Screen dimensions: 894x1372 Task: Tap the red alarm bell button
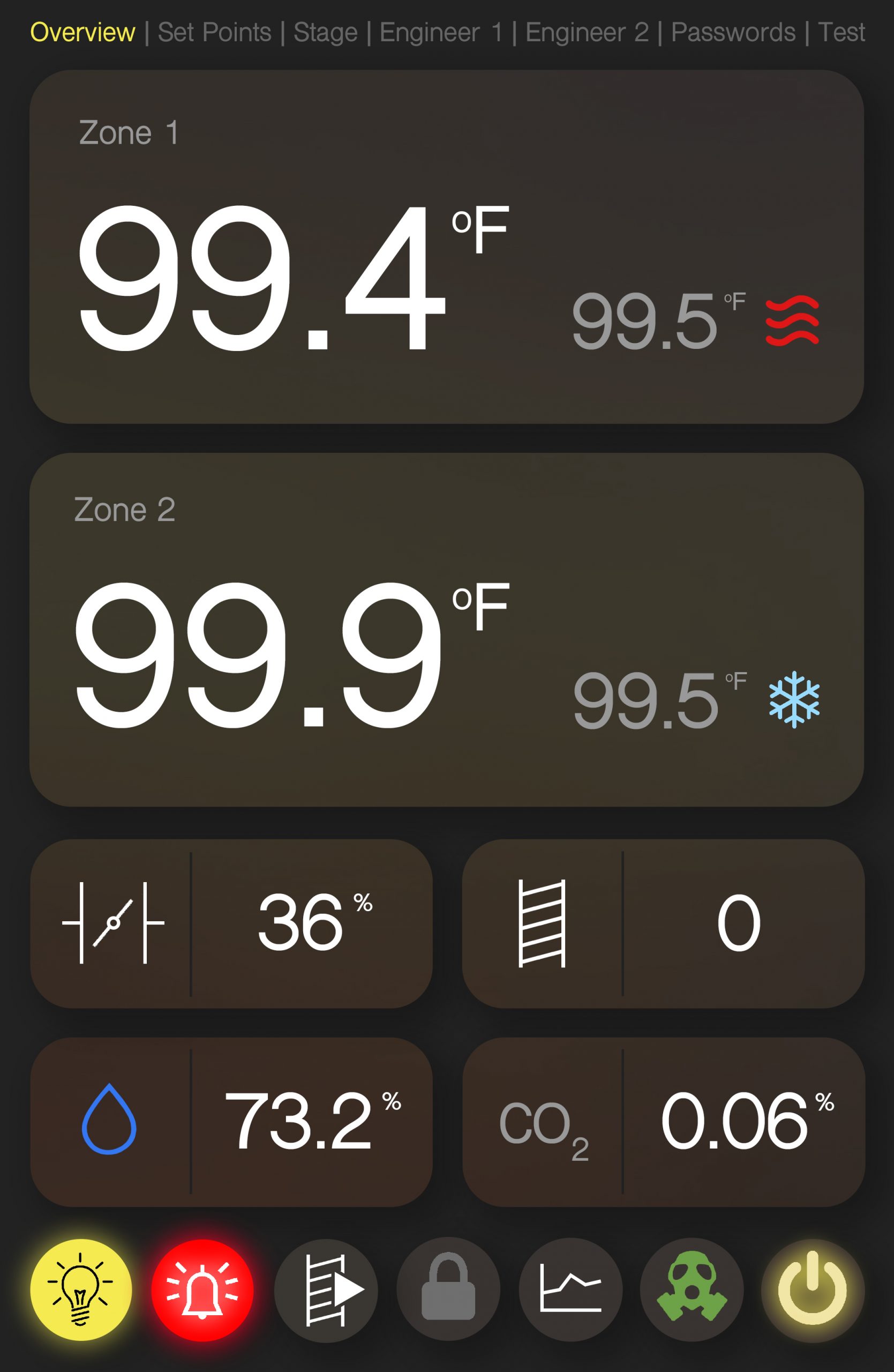click(x=202, y=1289)
